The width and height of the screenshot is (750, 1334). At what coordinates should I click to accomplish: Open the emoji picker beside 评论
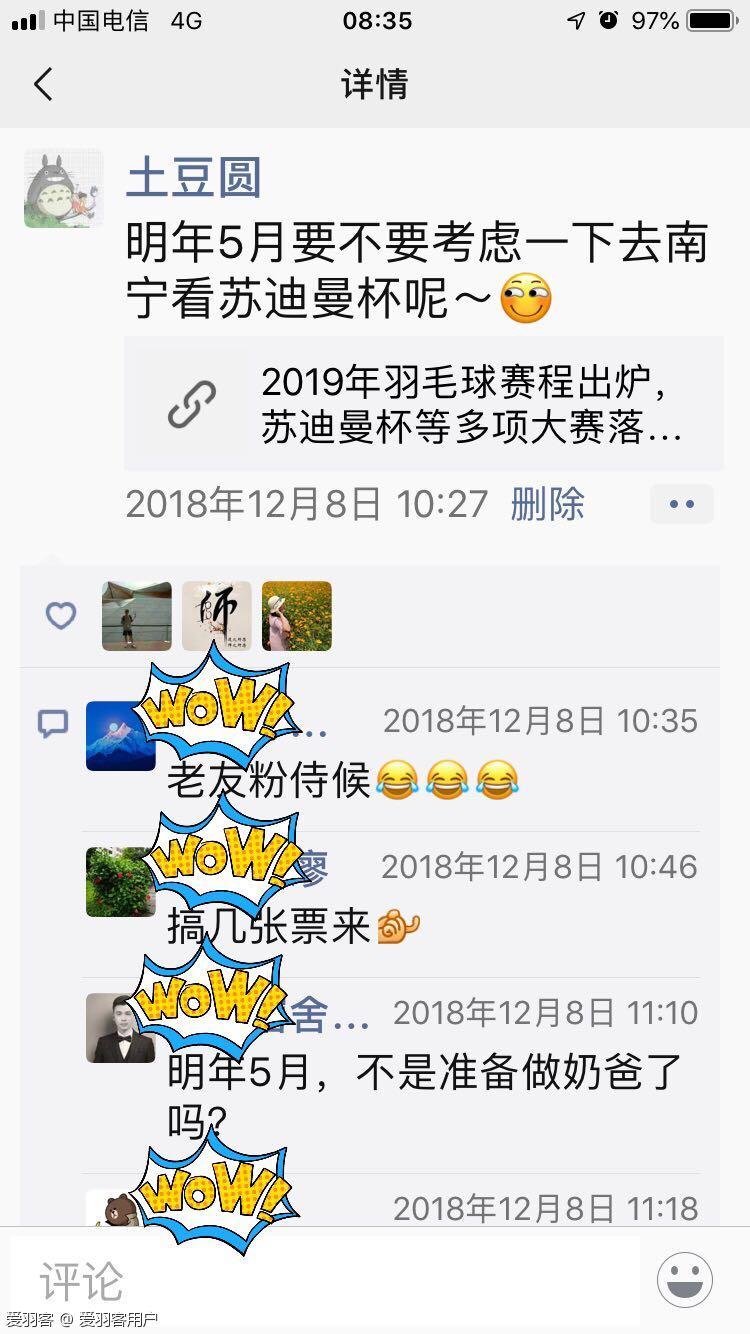685,1280
